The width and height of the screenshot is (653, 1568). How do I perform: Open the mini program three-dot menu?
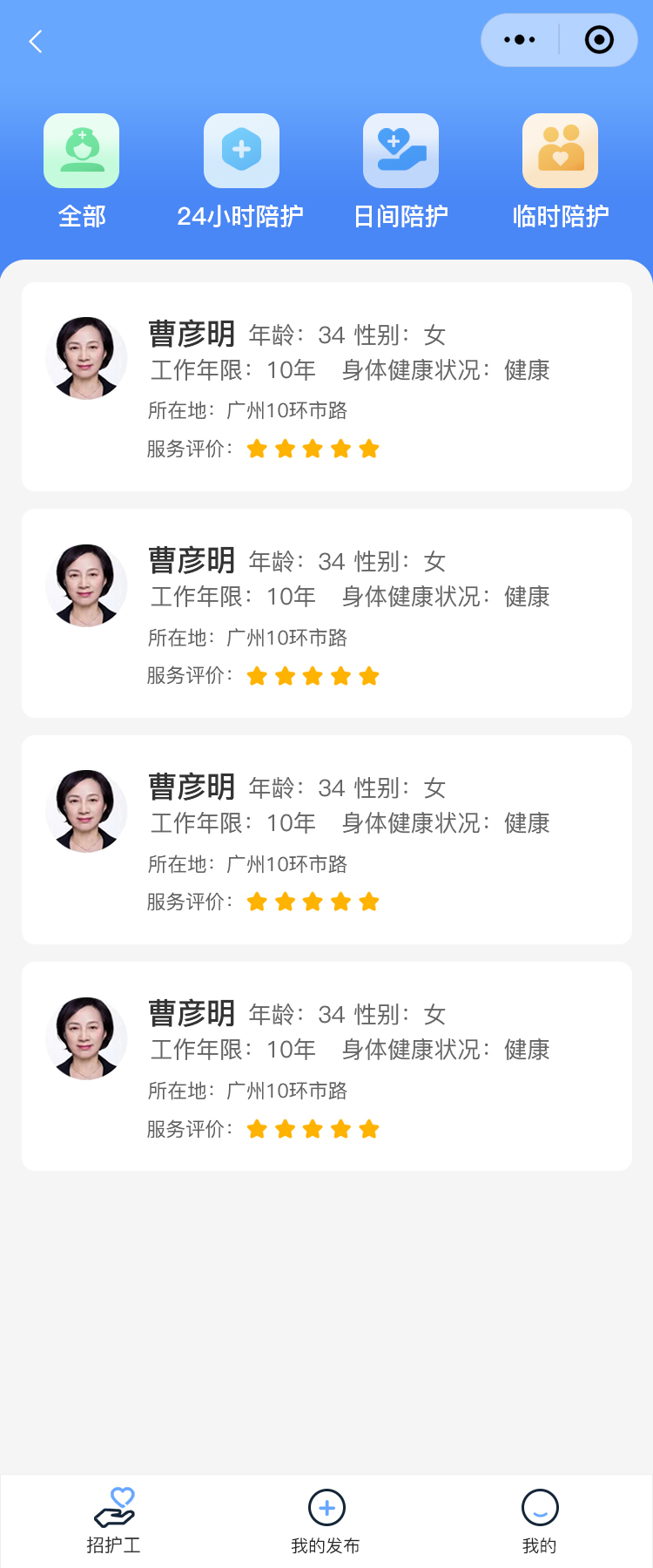pyautogui.click(x=520, y=40)
